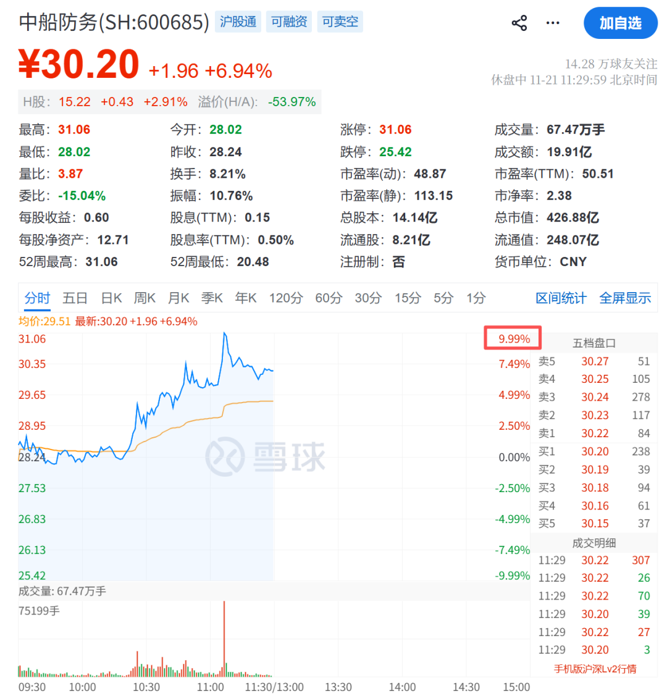The width and height of the screenshot is (667, 699).
Task: Add 中船防务 to watchlist with 加自选
Action: coord(620,22)
